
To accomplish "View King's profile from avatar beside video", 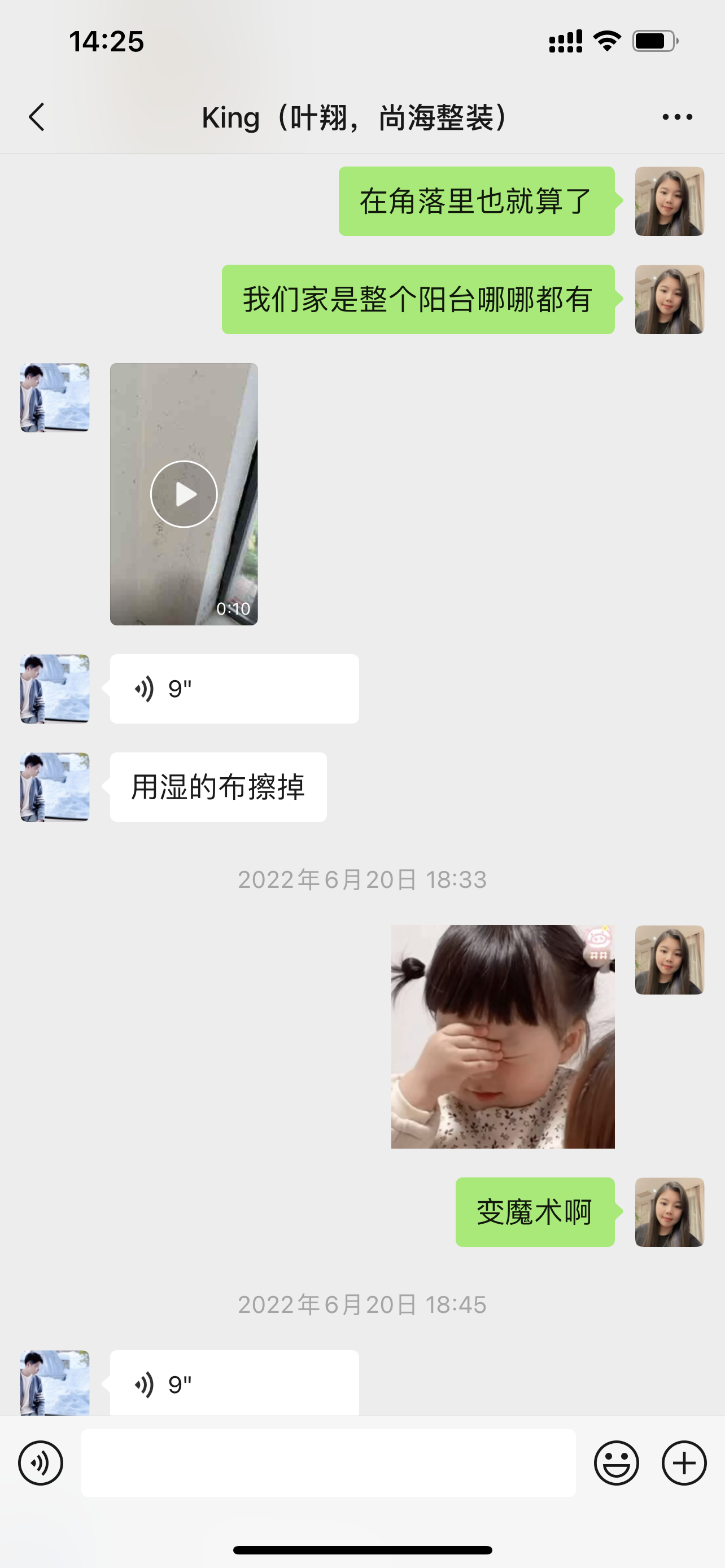I will [x=55, y=398].
